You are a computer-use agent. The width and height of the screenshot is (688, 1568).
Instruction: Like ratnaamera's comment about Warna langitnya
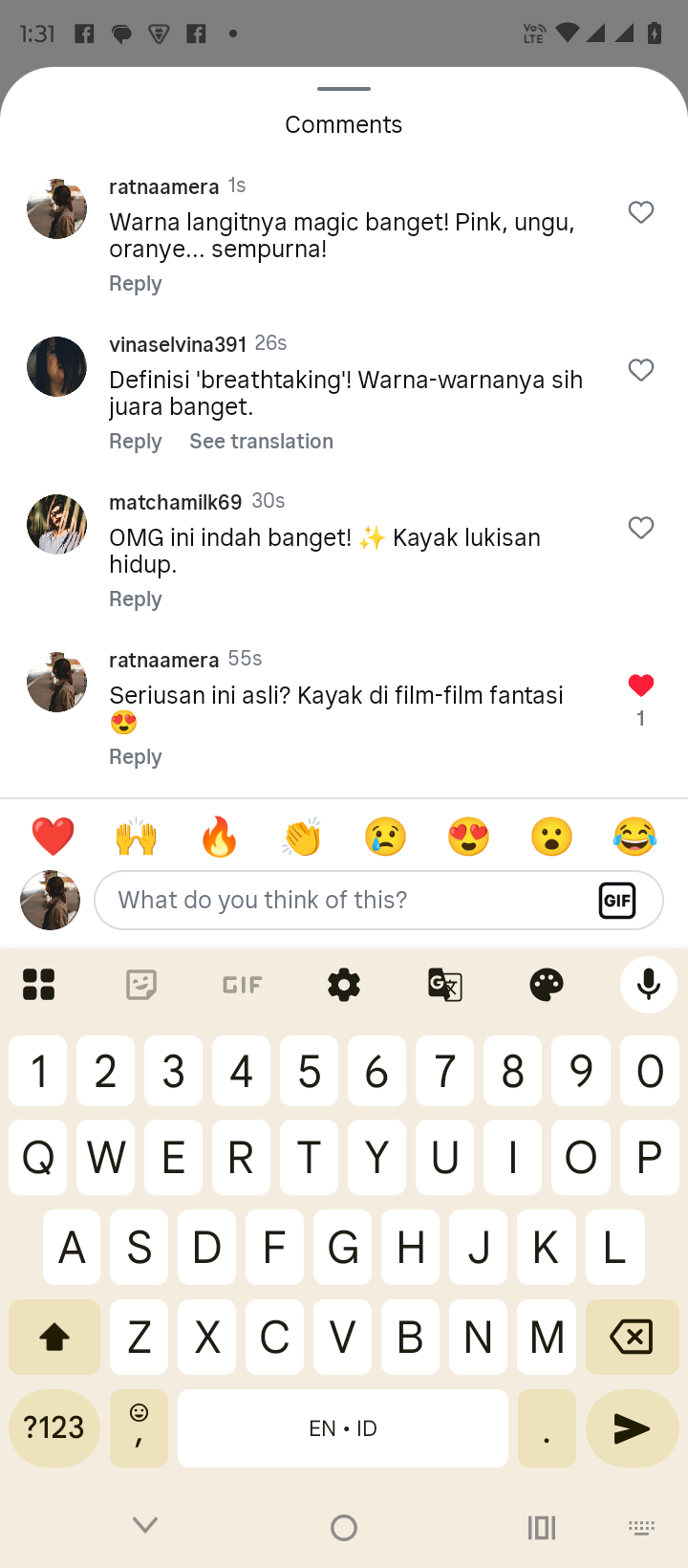coord(641,212)
